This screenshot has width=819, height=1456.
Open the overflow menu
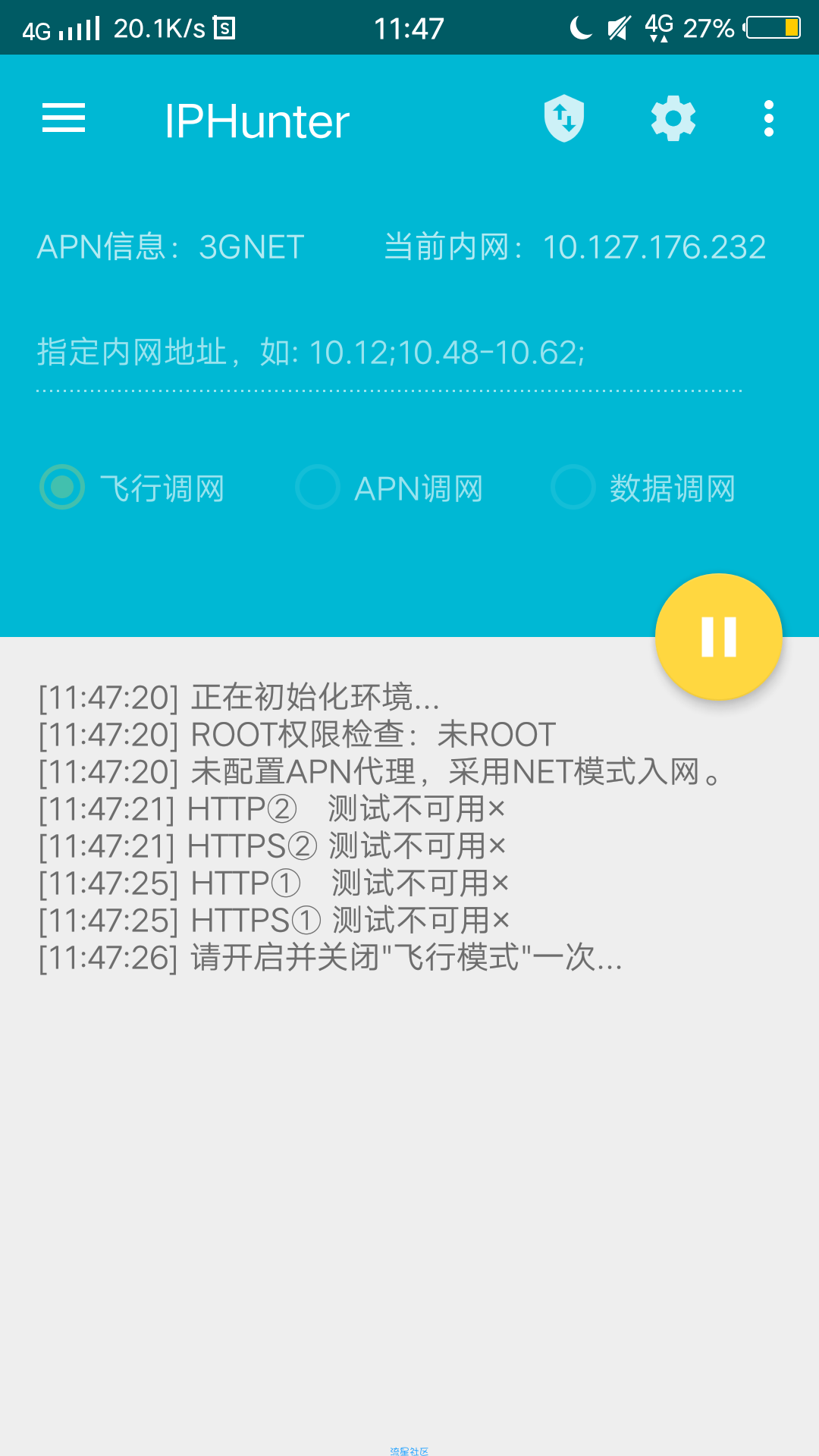(x=769, y=119)
